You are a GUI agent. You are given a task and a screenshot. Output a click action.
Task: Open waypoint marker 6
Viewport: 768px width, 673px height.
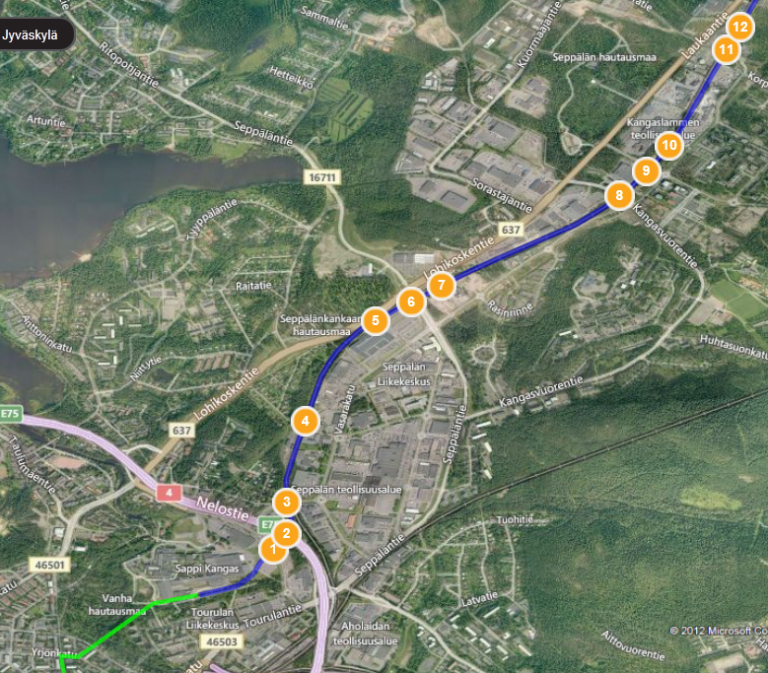410,300
